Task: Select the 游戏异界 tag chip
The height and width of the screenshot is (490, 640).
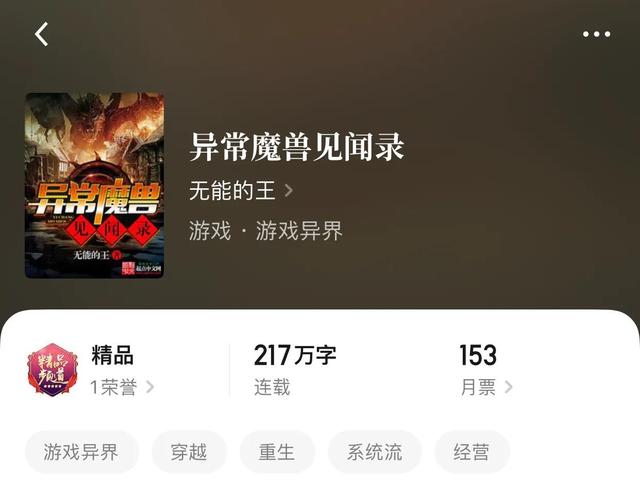Action: point(81,452)
